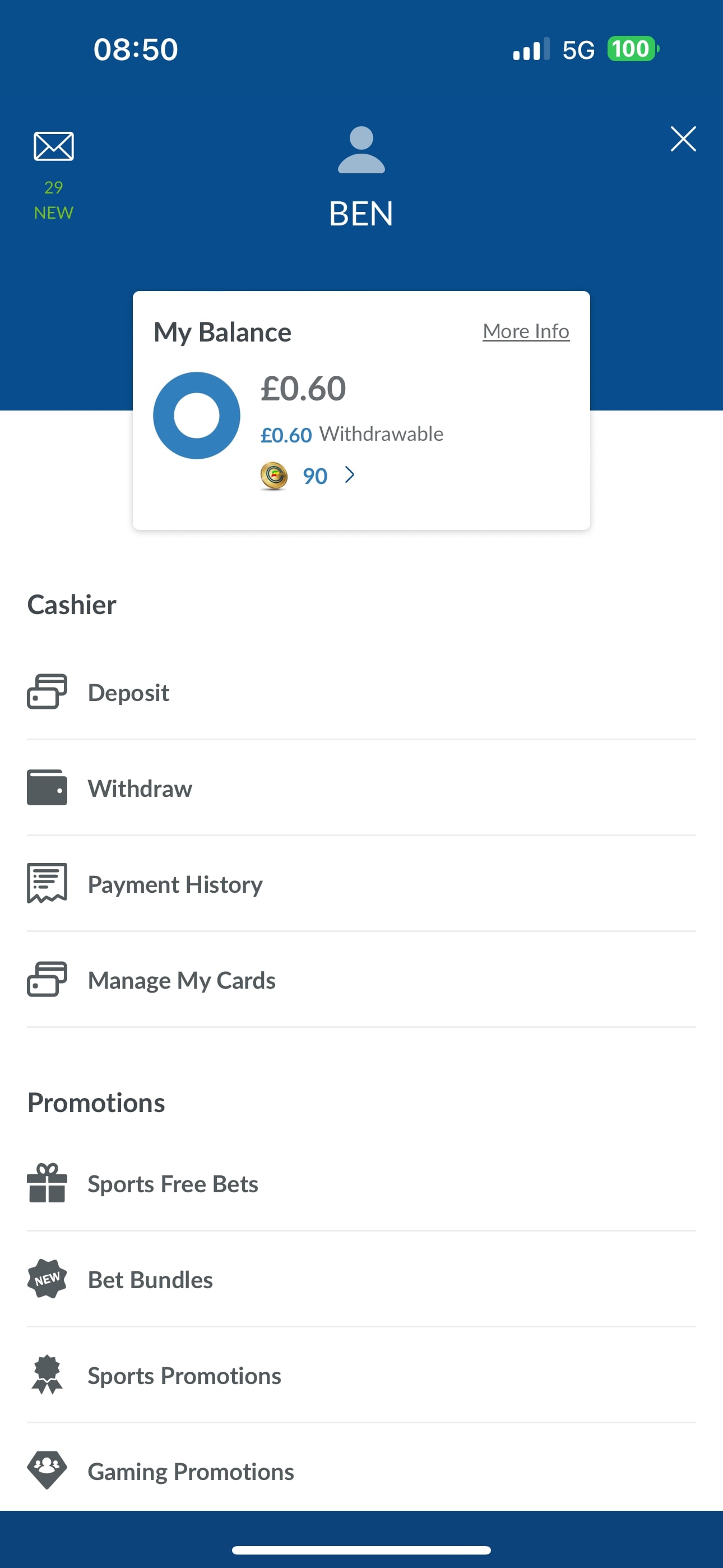View Sports Promotions
This screenshot has height=1568, width=723.
point(184,1376)
